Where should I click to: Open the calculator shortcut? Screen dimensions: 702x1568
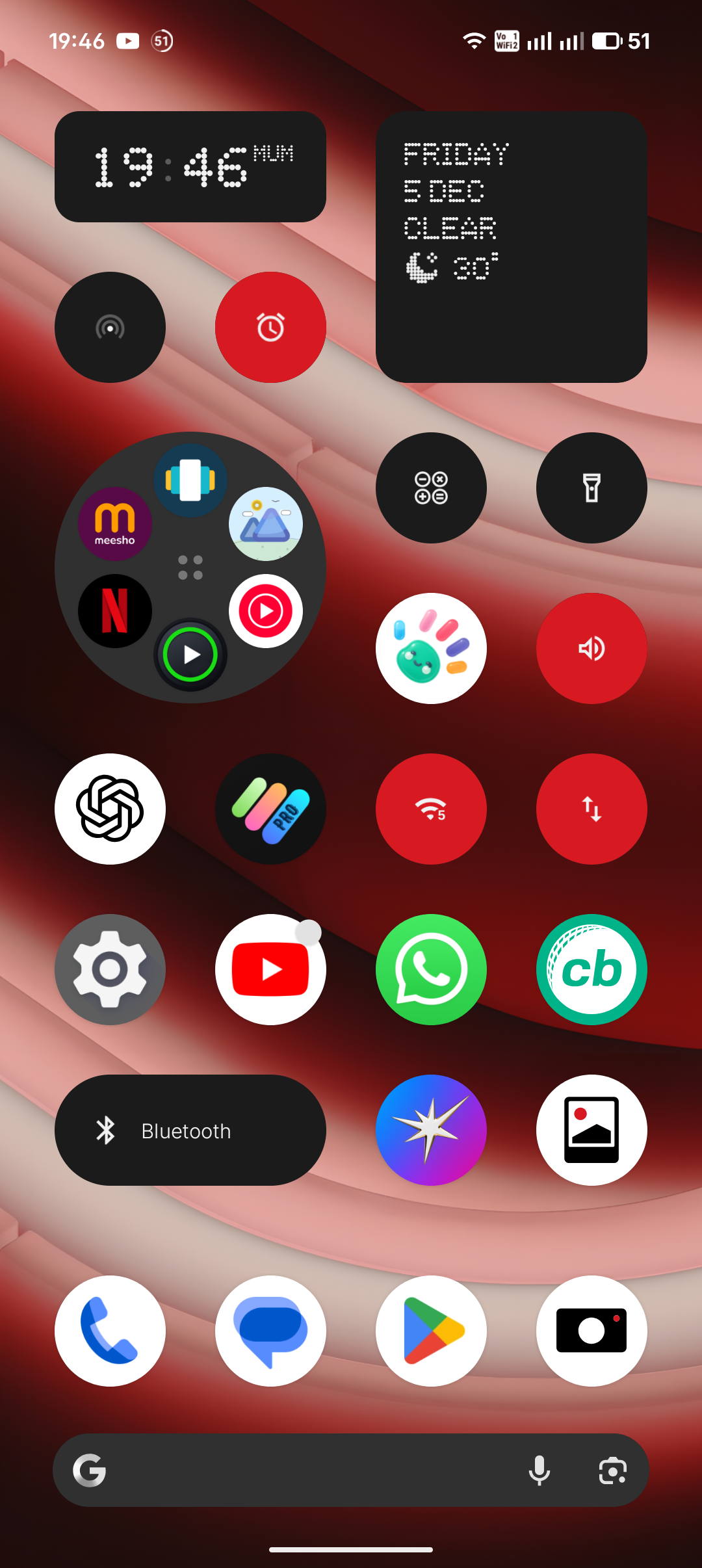tap(431, 488)
